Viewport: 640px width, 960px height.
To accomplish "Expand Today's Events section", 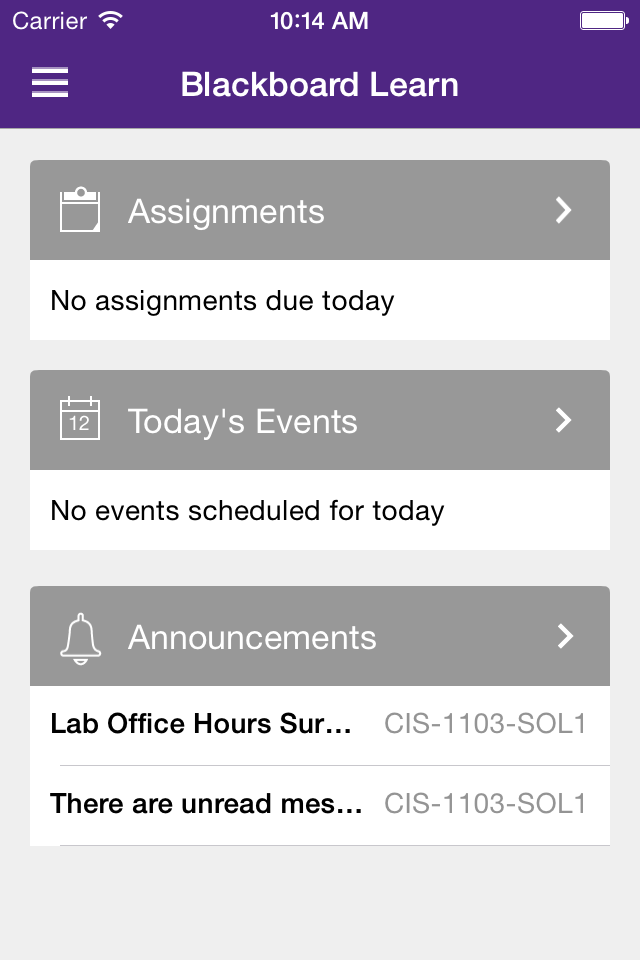I will (319, 421).
